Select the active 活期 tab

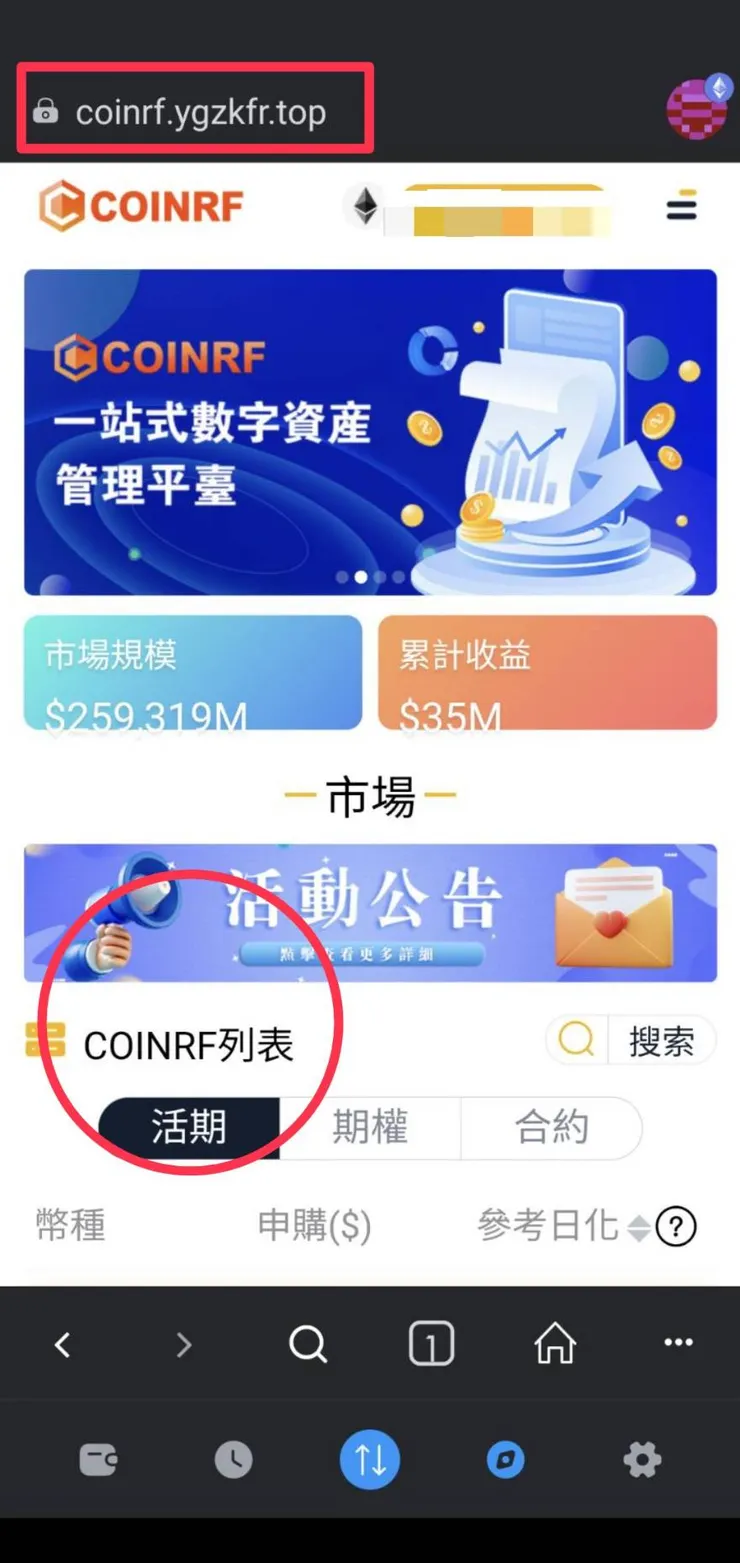[189, 1127]
